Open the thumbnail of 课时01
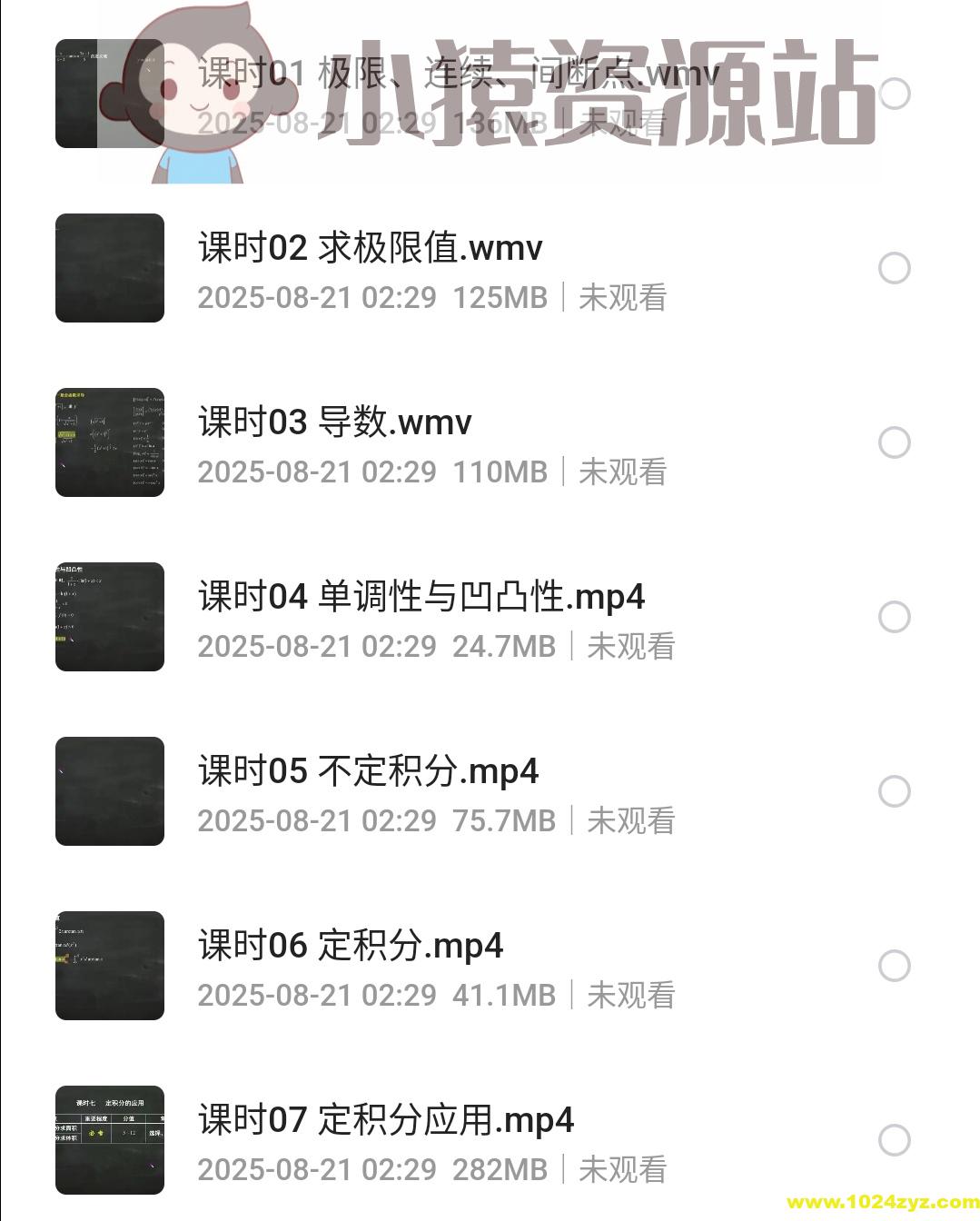 pyautogui.click(x=109, y=91)
